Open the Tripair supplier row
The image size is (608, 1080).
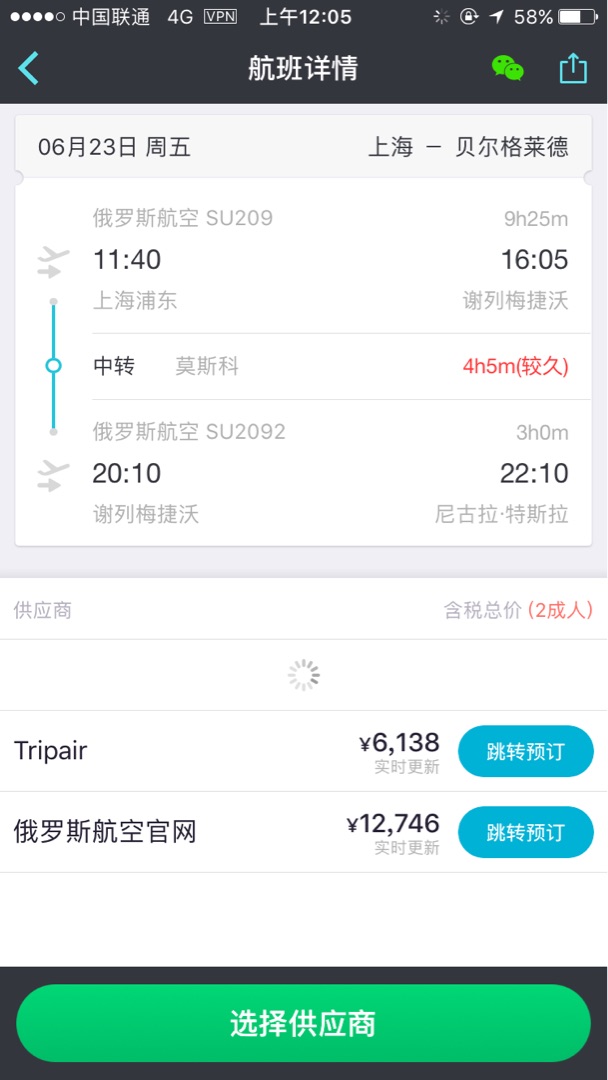(304, 751)
